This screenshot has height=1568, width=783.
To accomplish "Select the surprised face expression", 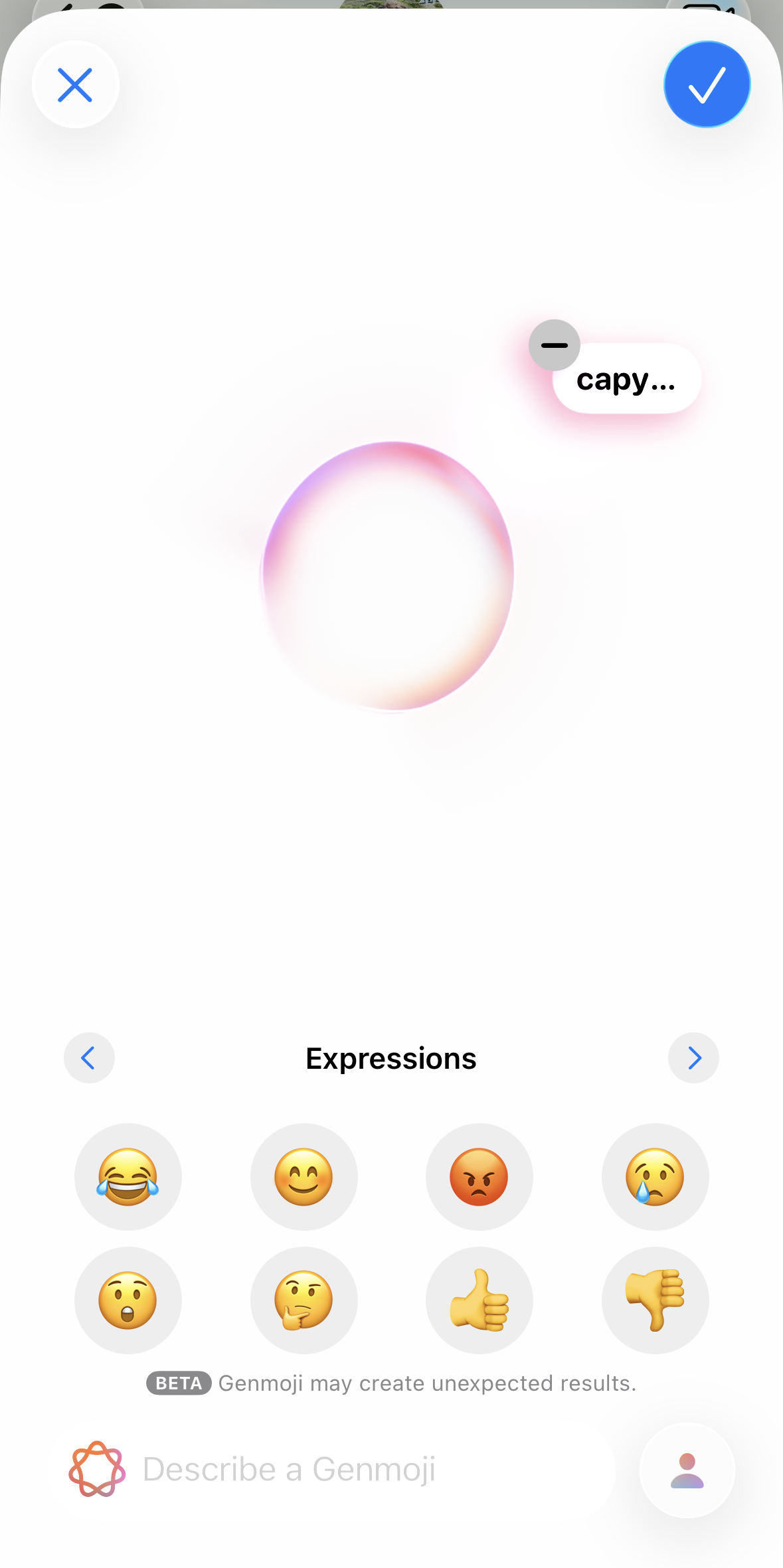I will point(128,1300).
